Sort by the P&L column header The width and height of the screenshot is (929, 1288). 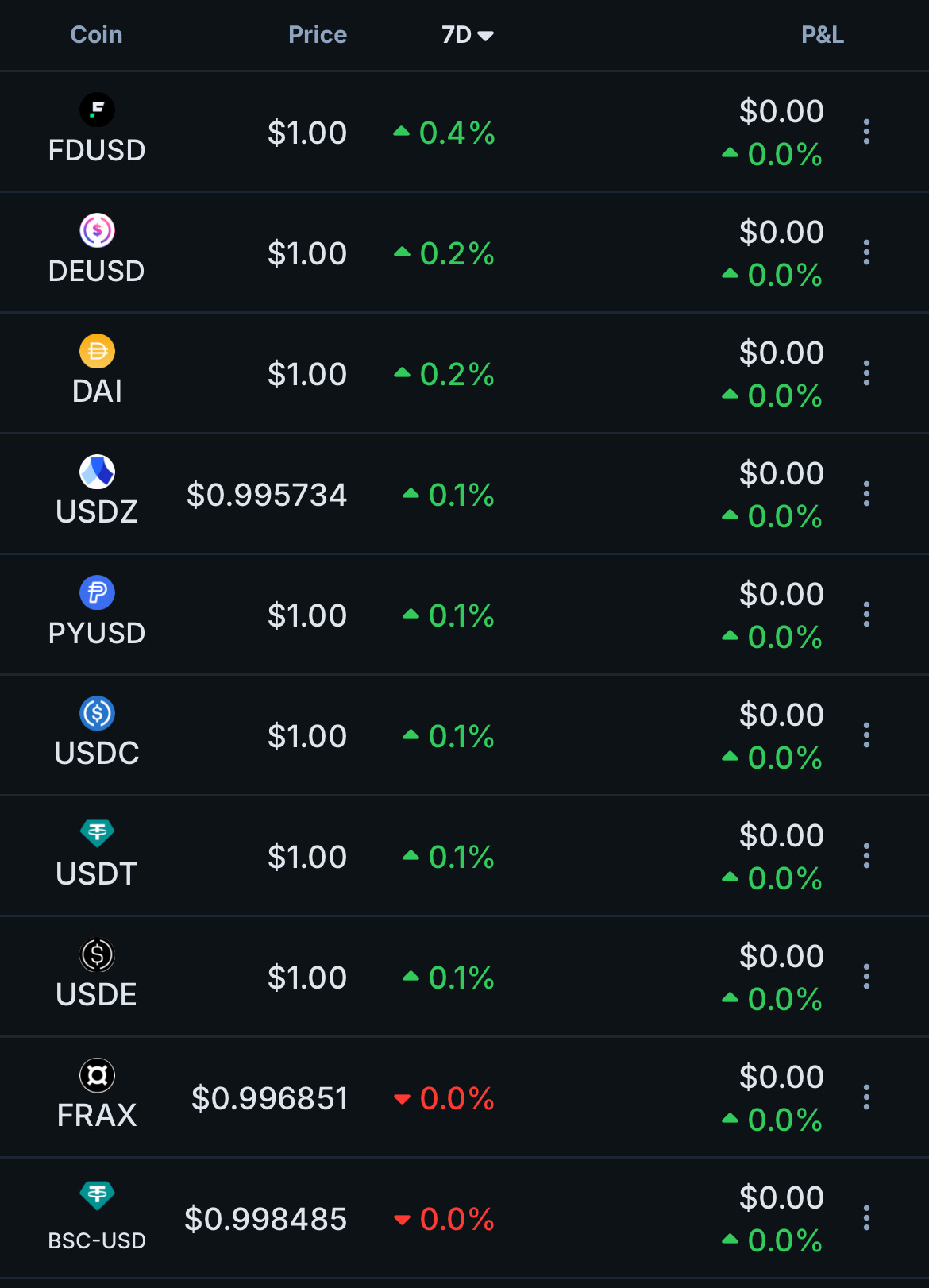coord(822,35)
